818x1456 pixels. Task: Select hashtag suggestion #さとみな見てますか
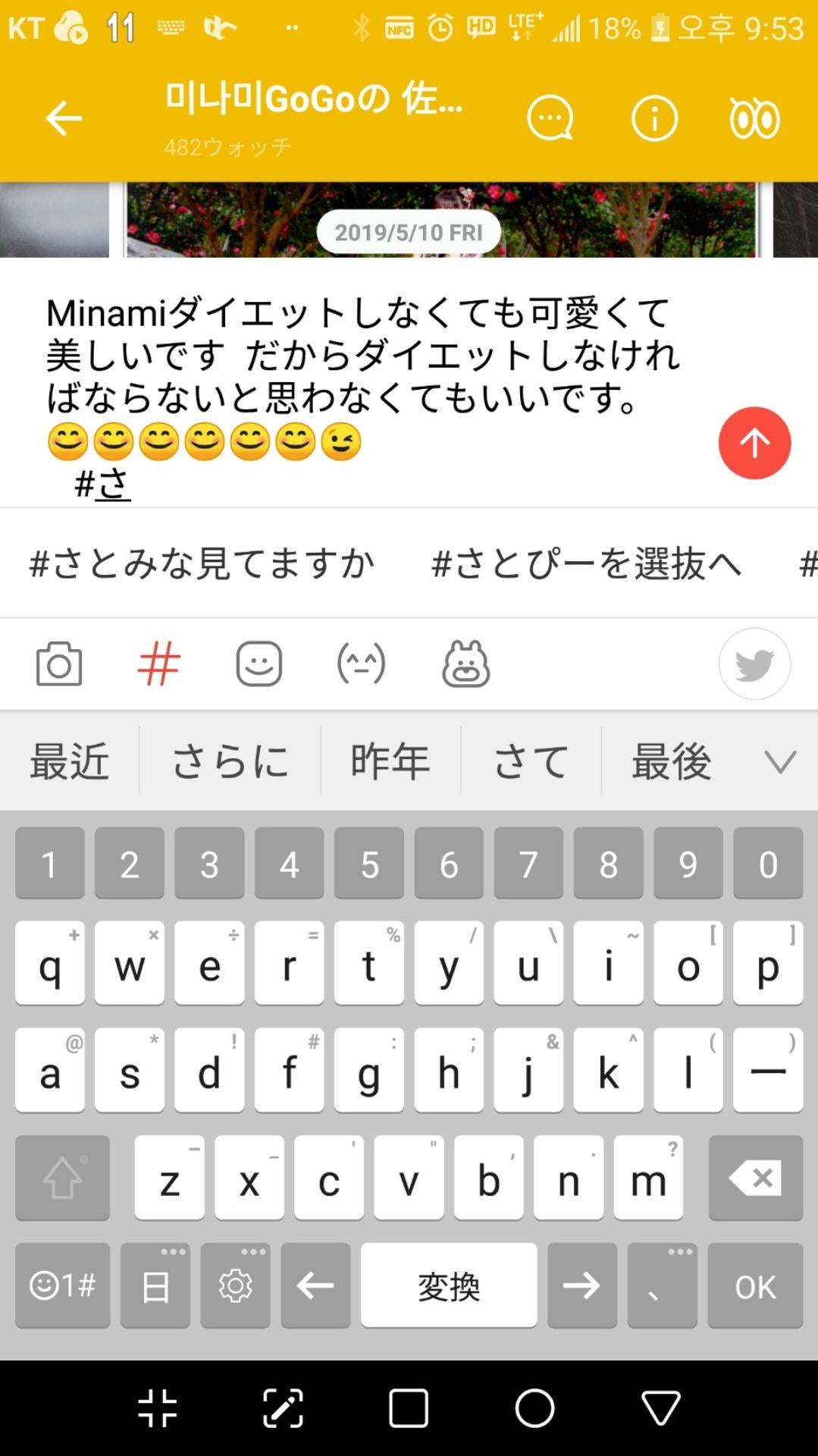pyautogui.click(x=202, y=563)
